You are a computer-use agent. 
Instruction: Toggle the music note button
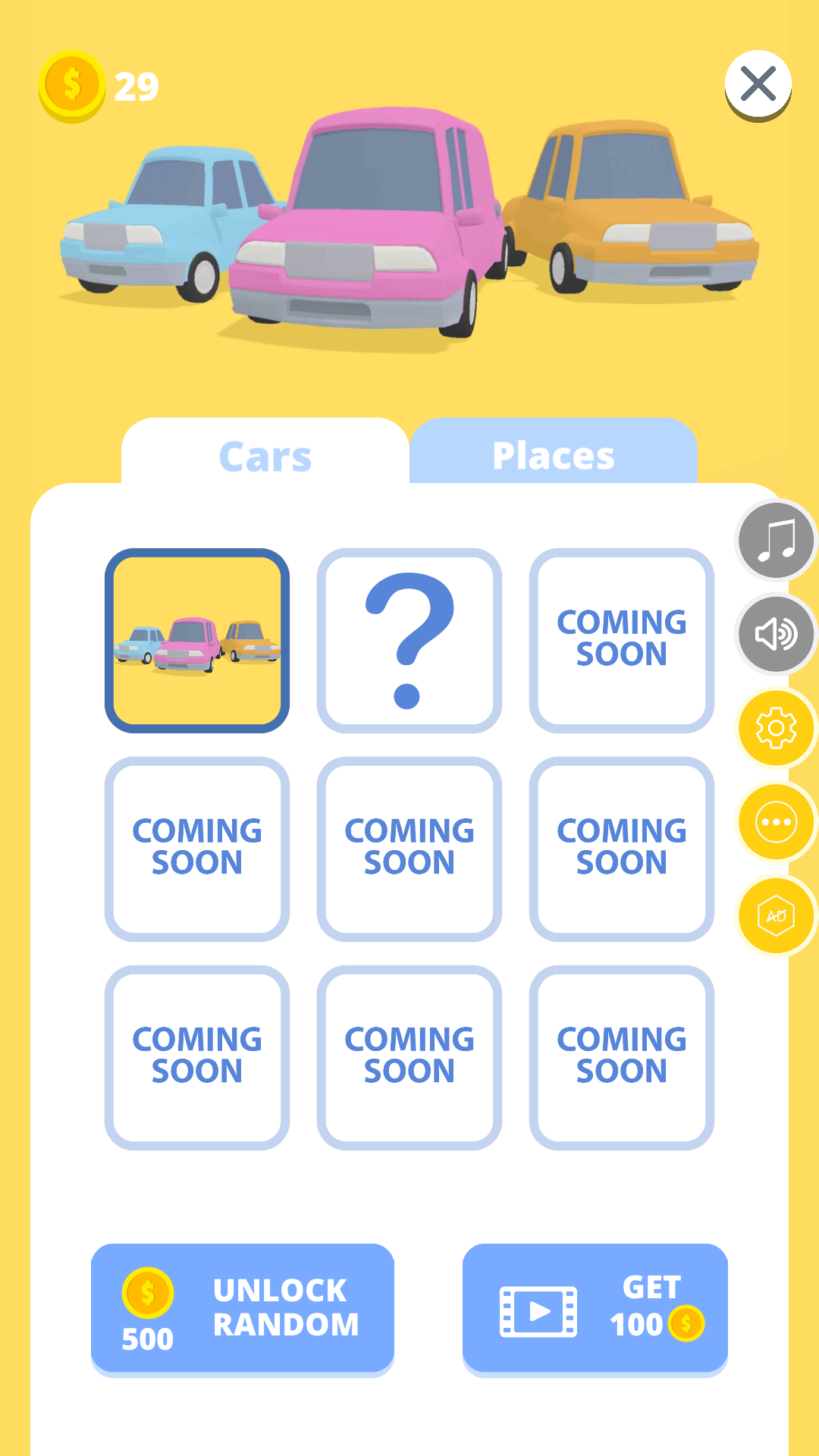point(776,541)
